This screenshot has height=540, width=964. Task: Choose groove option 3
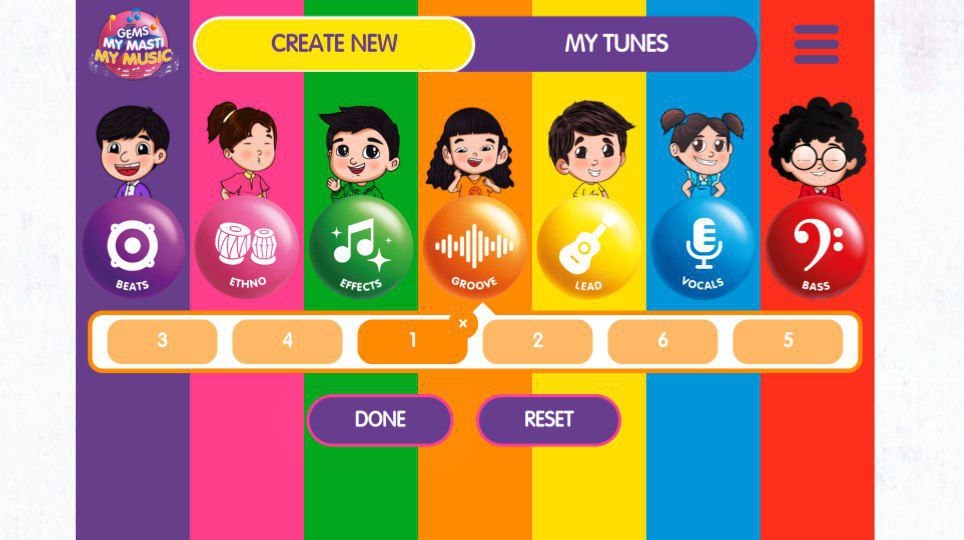[162, 341]
